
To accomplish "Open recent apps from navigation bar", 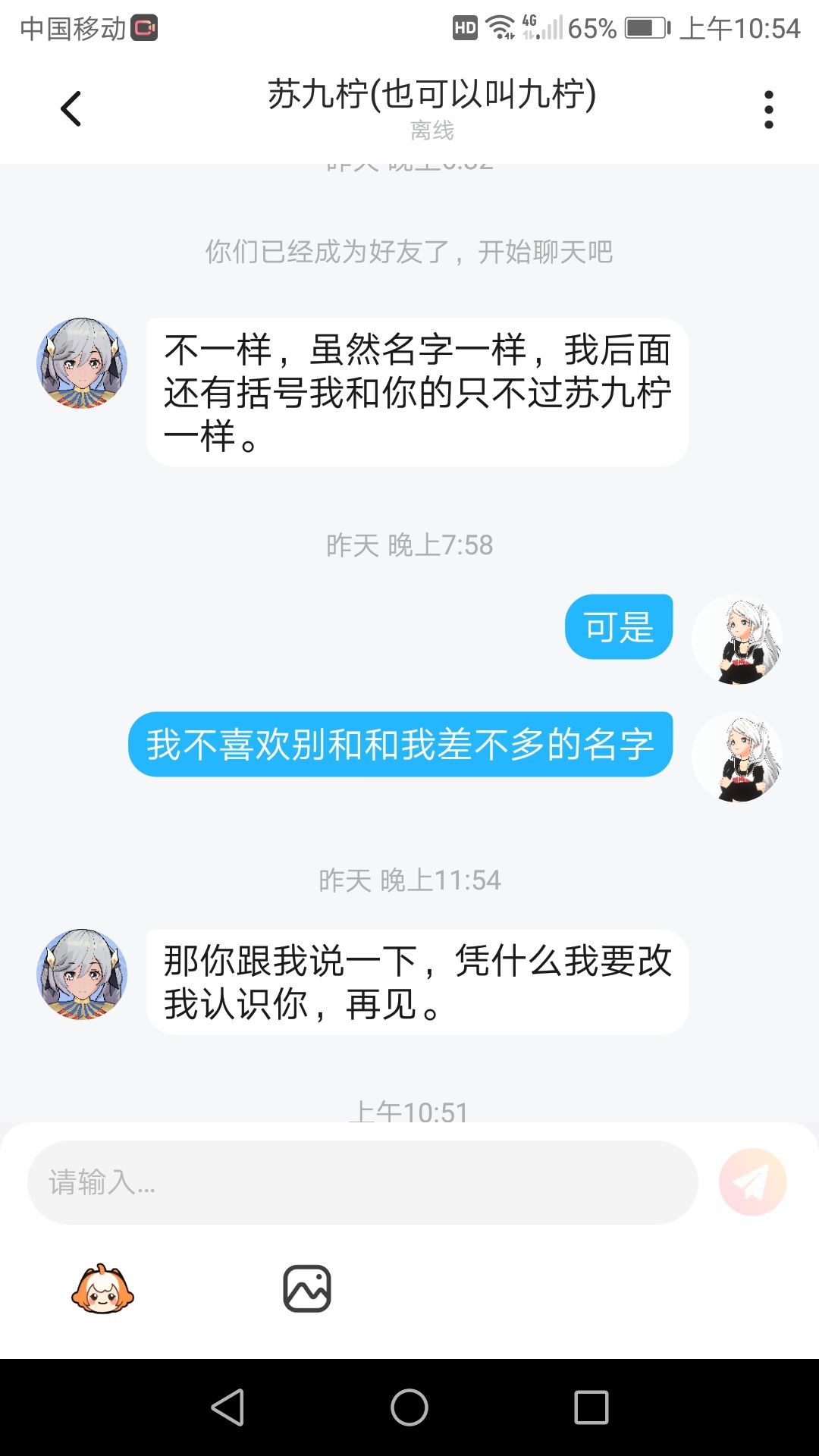I will click(591, 1407).
